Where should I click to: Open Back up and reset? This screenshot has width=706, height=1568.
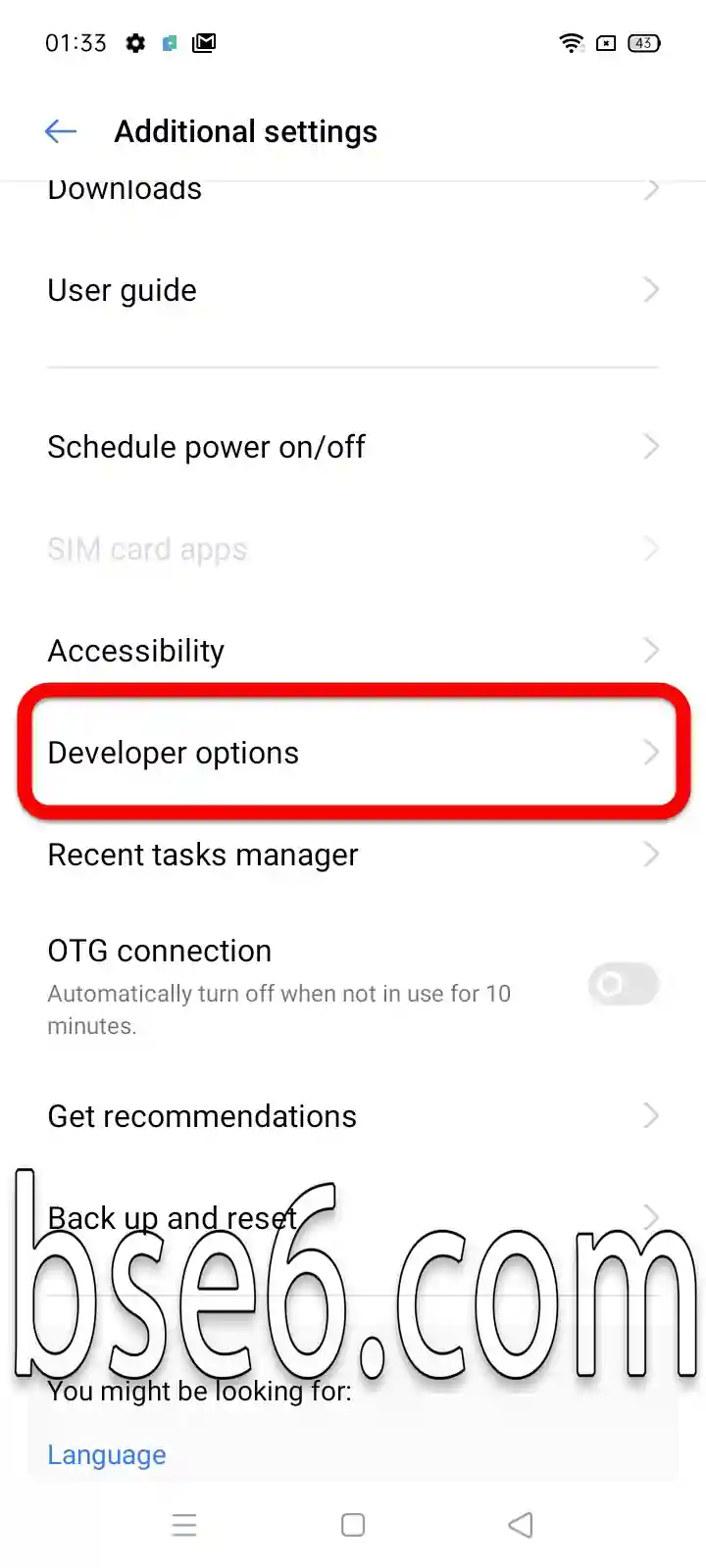[x=353, y=1218]
